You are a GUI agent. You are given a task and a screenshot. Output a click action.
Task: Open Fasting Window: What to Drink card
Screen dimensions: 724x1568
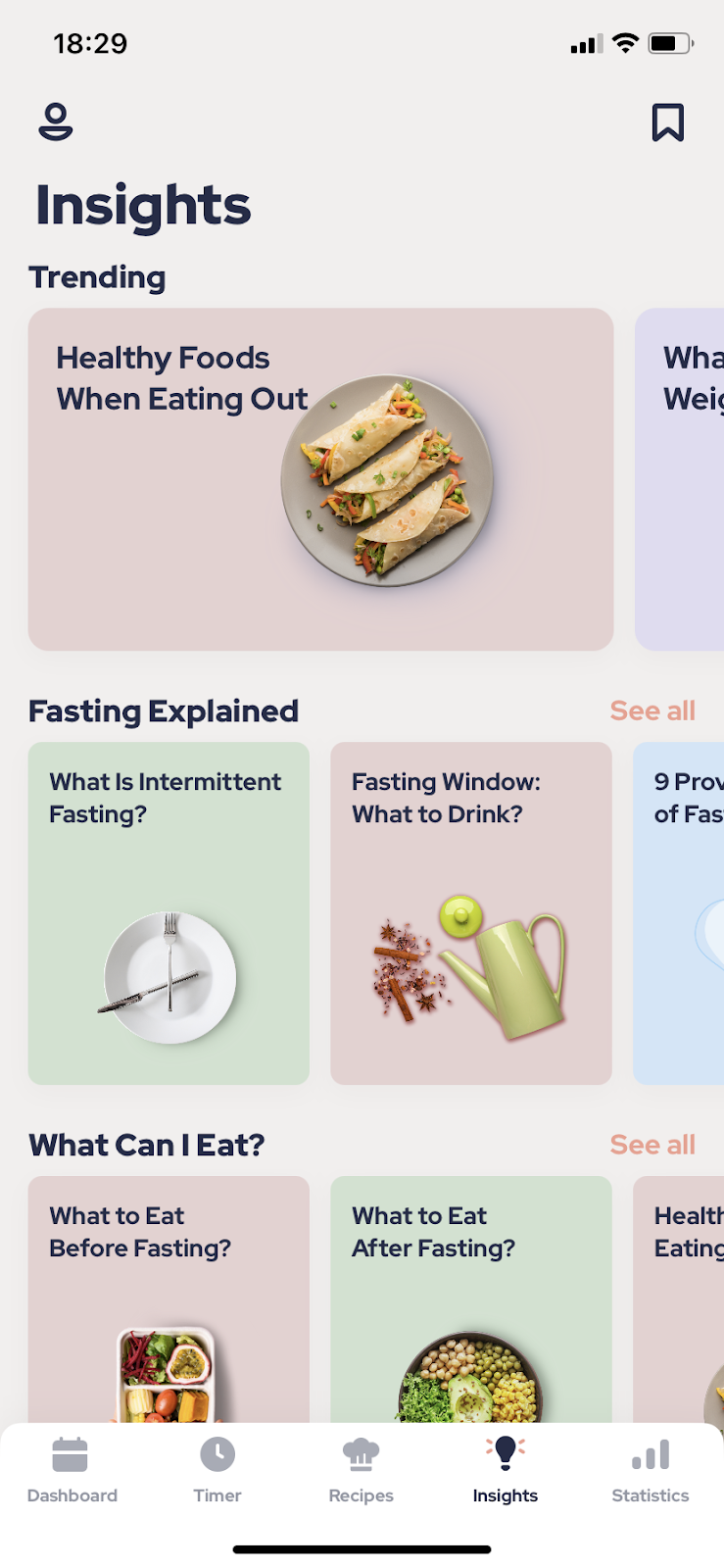[x=471, y=913]
